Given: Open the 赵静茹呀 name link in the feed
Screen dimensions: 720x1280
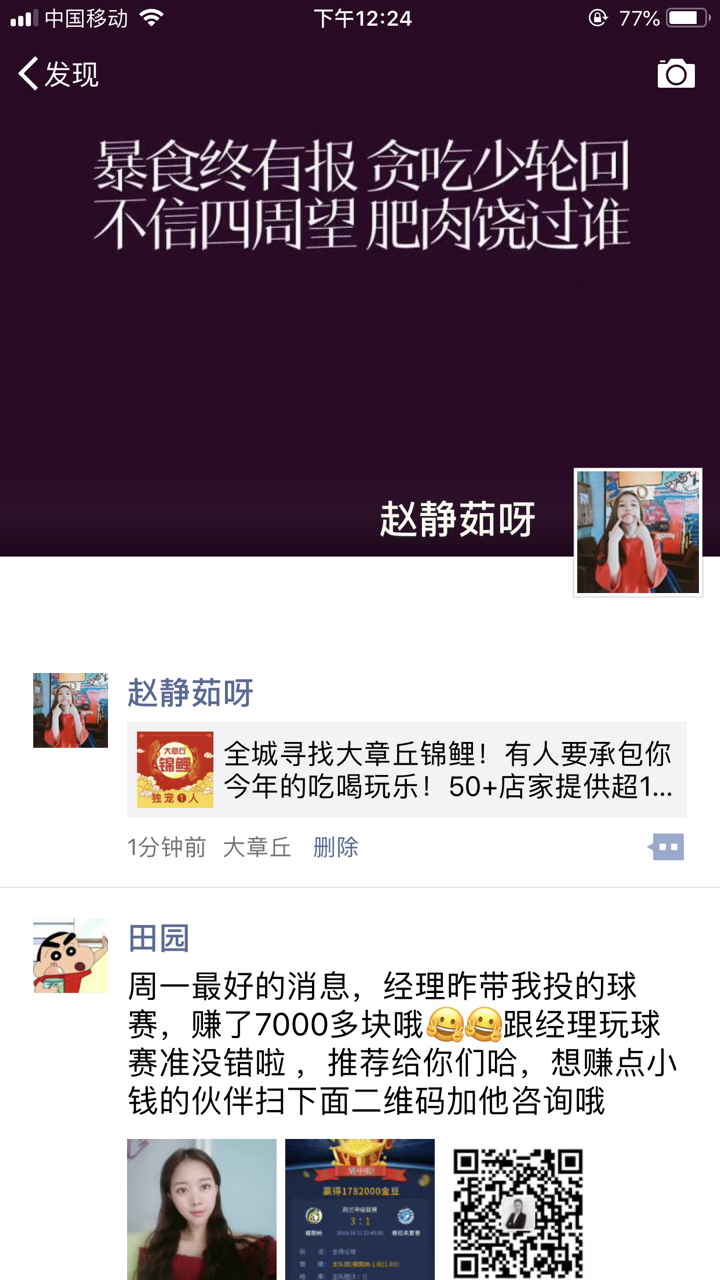Looking at the screenshot, I should point(190,693).
